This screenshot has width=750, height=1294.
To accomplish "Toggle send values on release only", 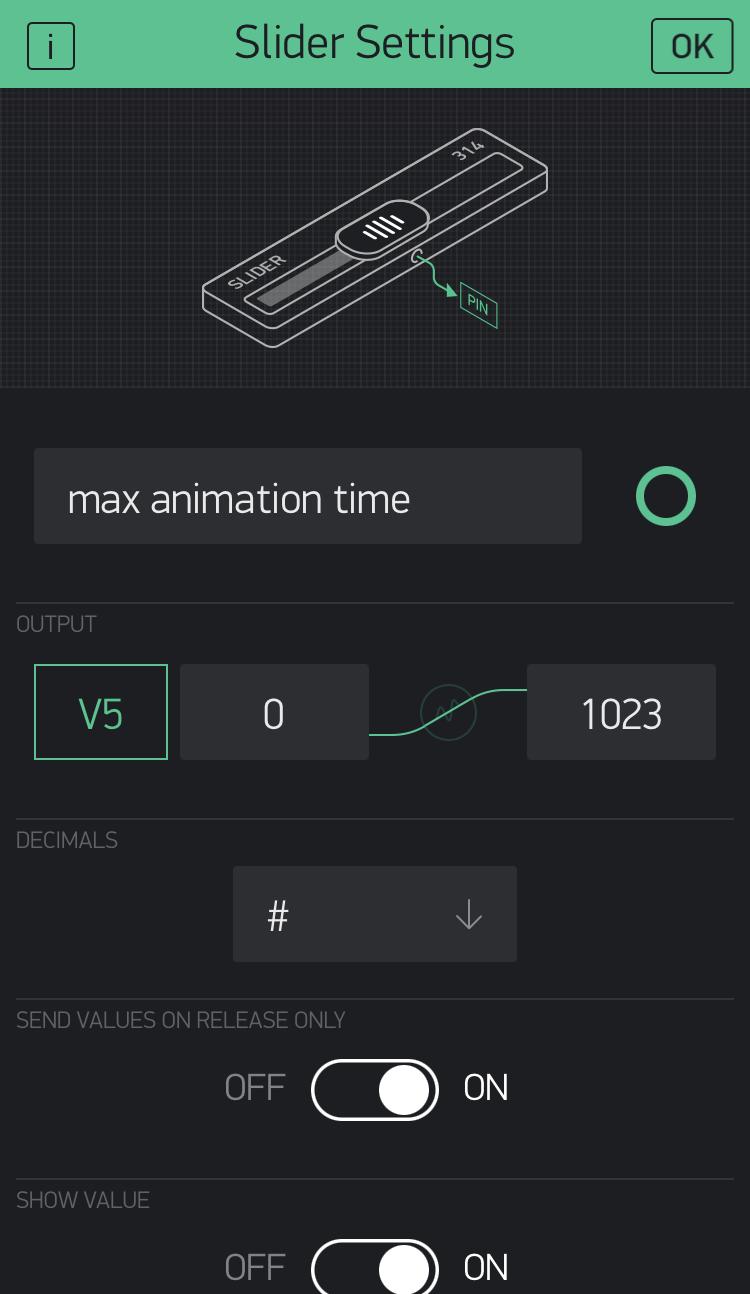I will tap(375, 1089).
